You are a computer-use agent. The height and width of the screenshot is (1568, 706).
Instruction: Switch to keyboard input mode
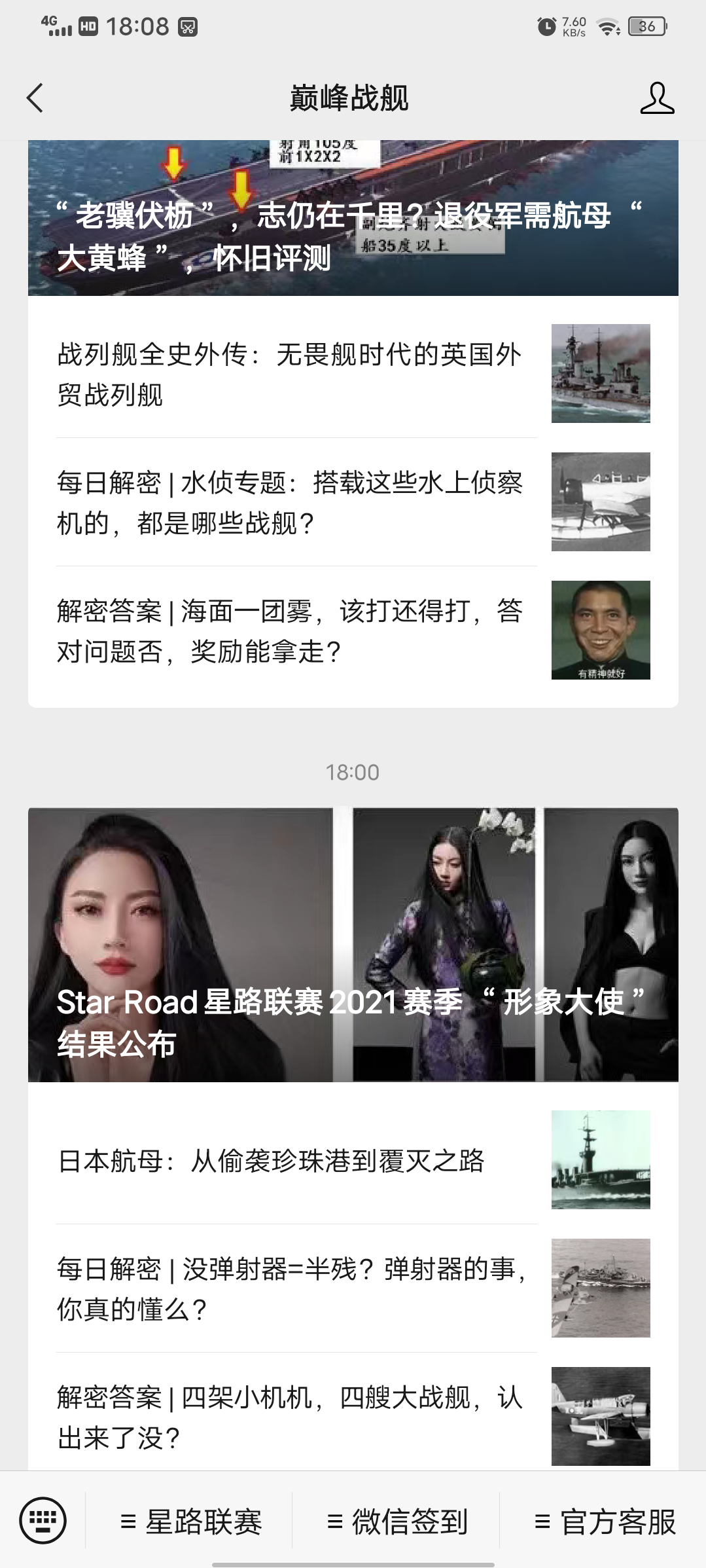tap(43, 1520)
